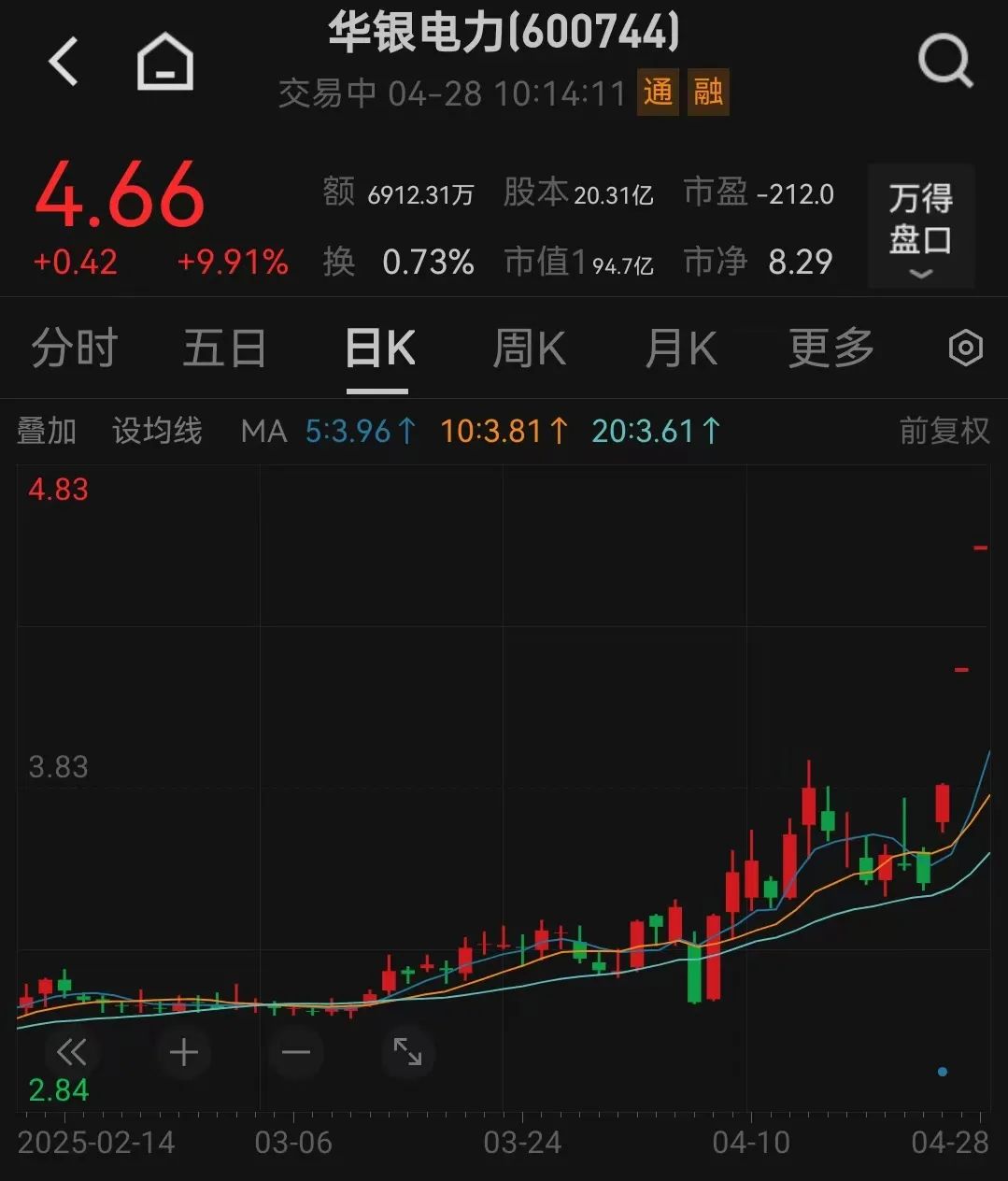The width and height of the screenshot is (1008, 1181).
Task: Open chart settings hexagon icon
Action: click(965, 349)
